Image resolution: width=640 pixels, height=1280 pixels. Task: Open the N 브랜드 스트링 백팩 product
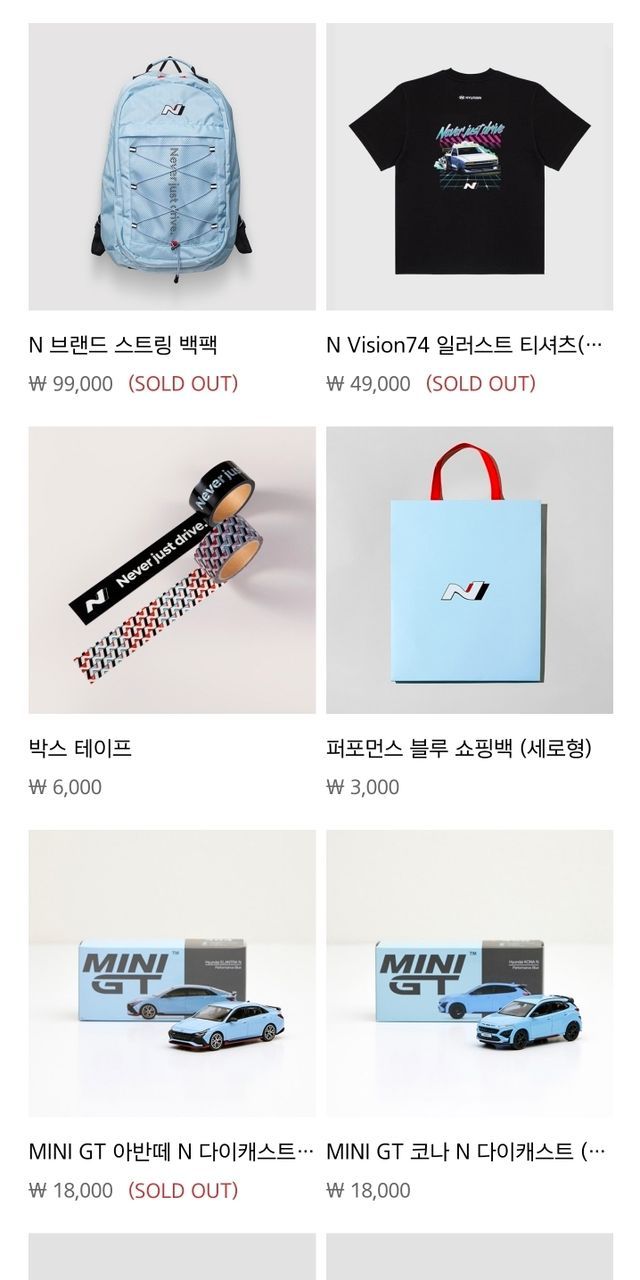coord(172,167)
